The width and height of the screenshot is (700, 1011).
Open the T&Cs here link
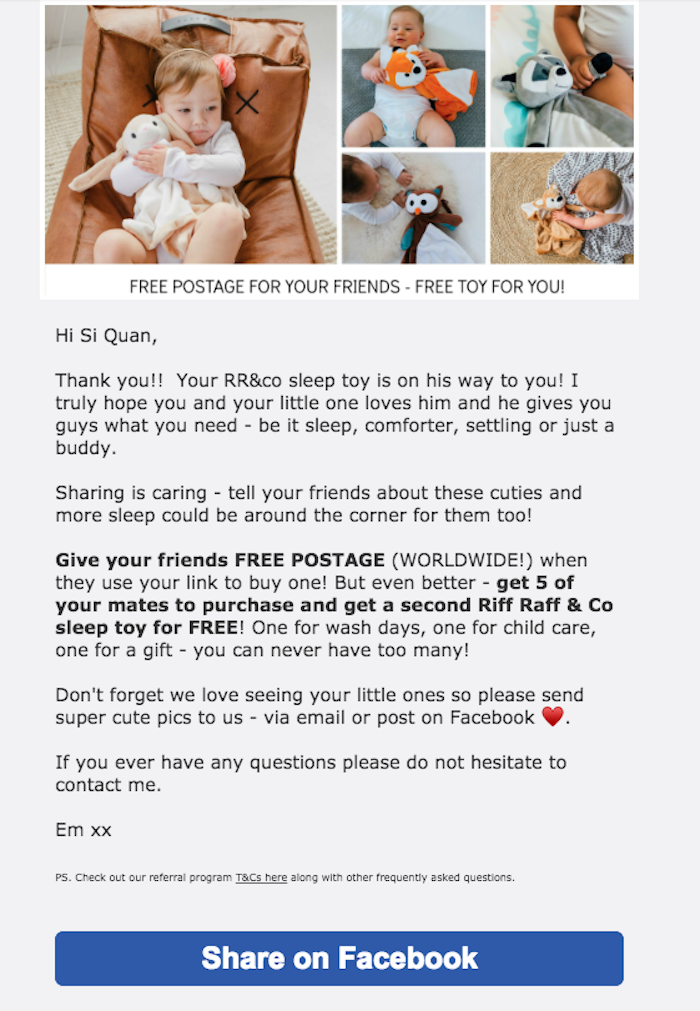[261, 878]
